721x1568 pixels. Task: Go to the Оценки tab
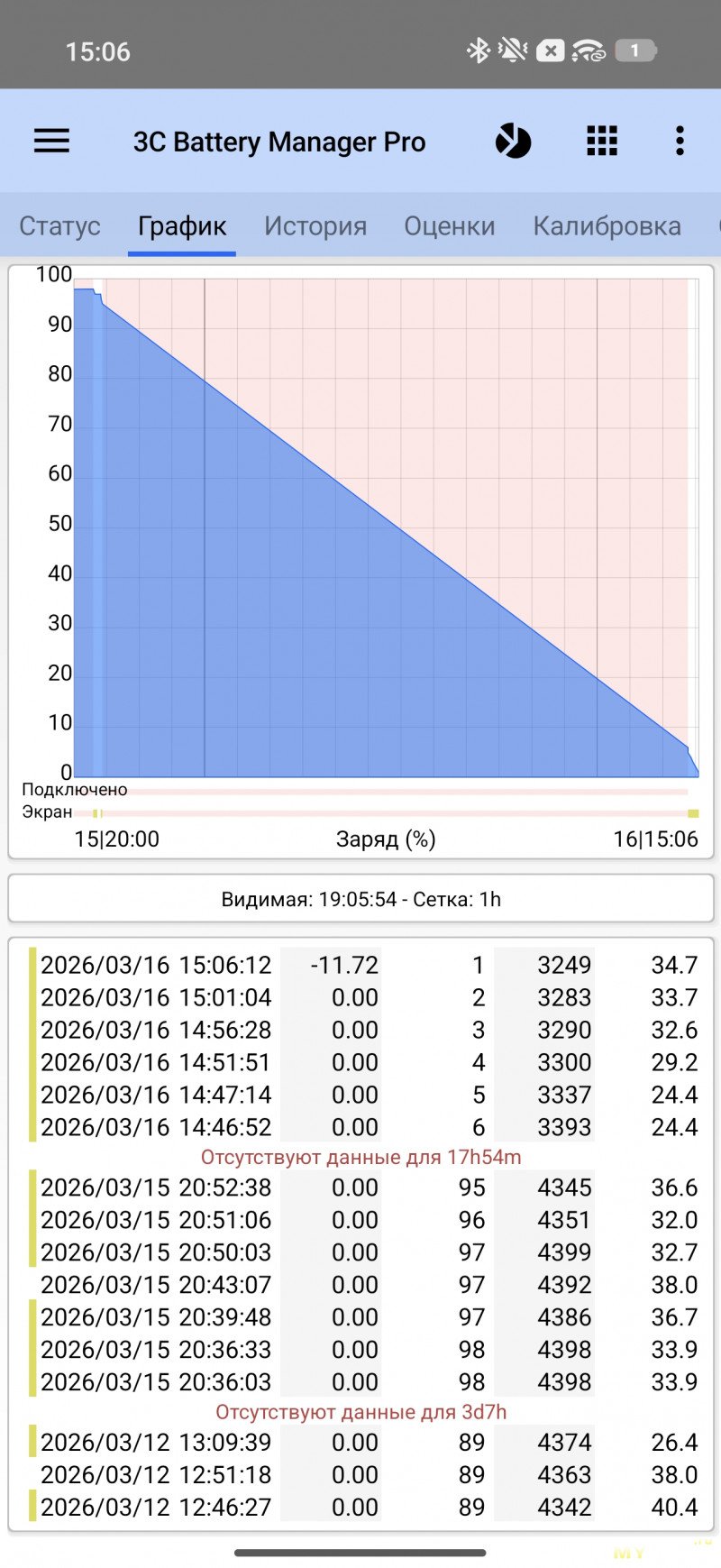tap(450, 225)
